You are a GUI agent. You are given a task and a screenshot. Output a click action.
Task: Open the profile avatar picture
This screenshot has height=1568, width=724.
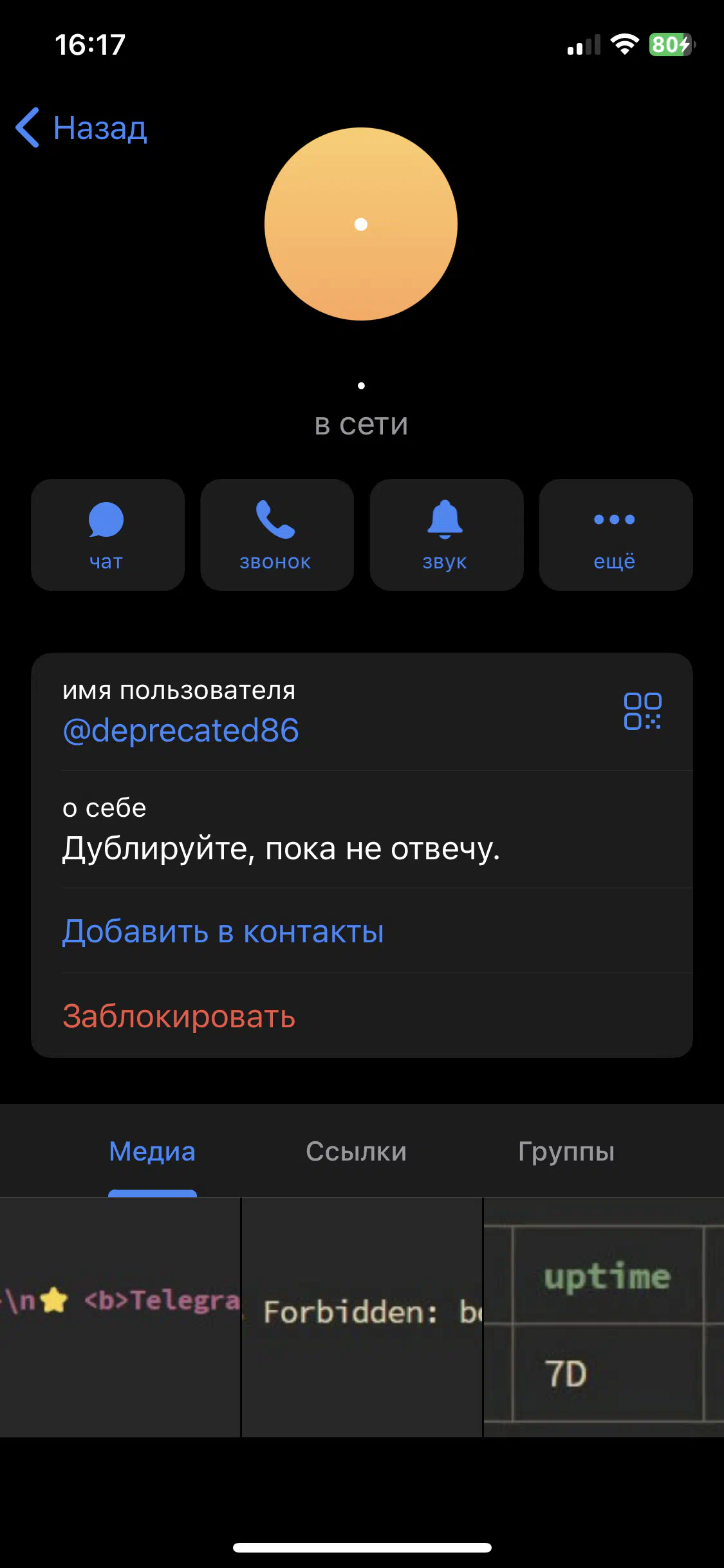361,224
